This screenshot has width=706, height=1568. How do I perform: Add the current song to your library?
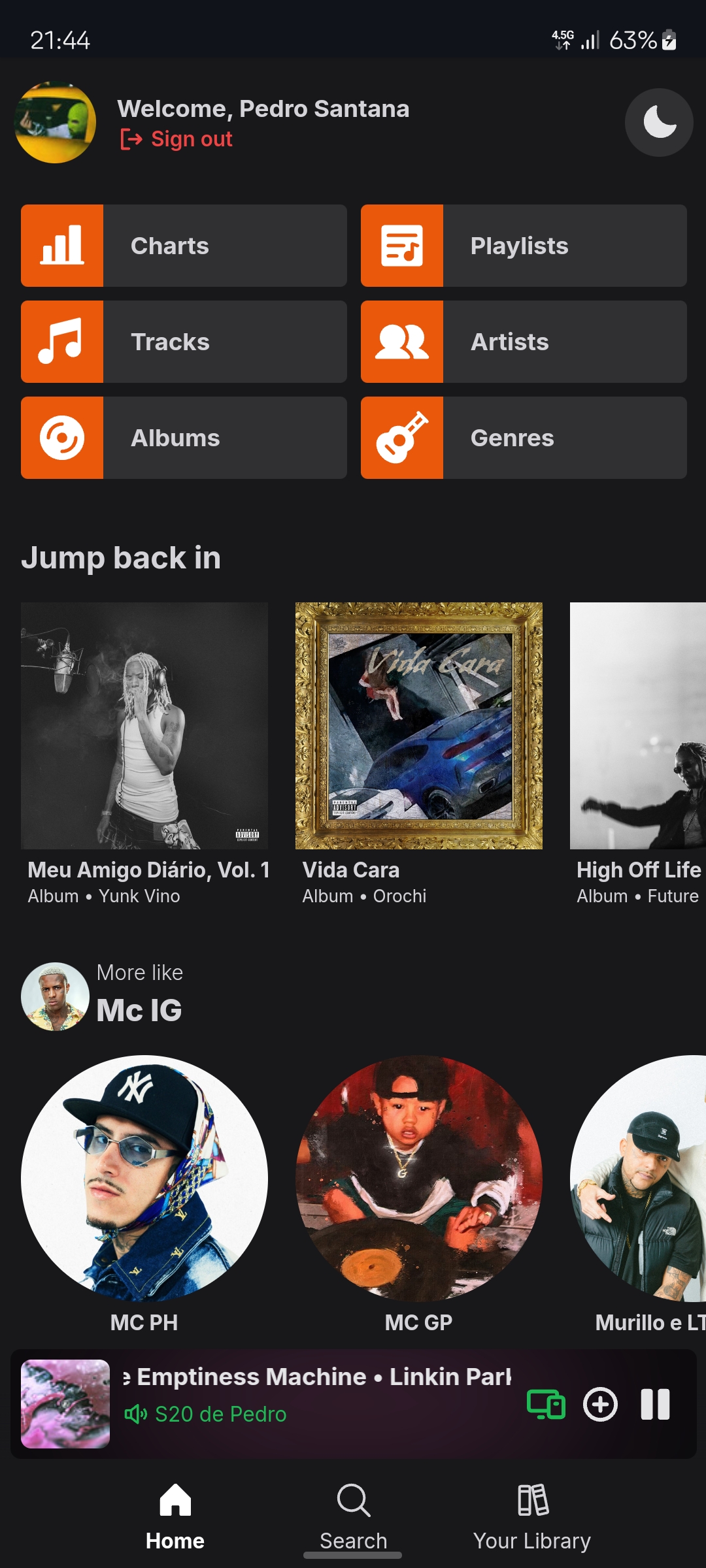tap(600, 1404)
